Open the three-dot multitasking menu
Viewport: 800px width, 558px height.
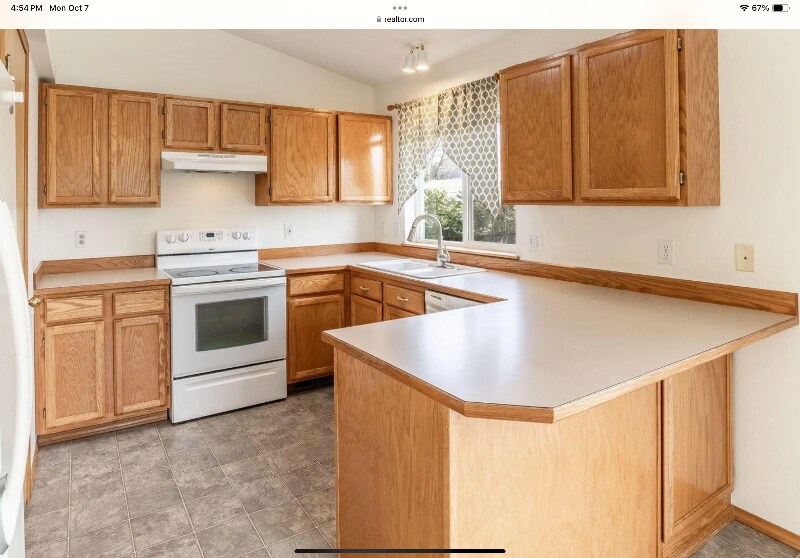(x=400, y=7)
